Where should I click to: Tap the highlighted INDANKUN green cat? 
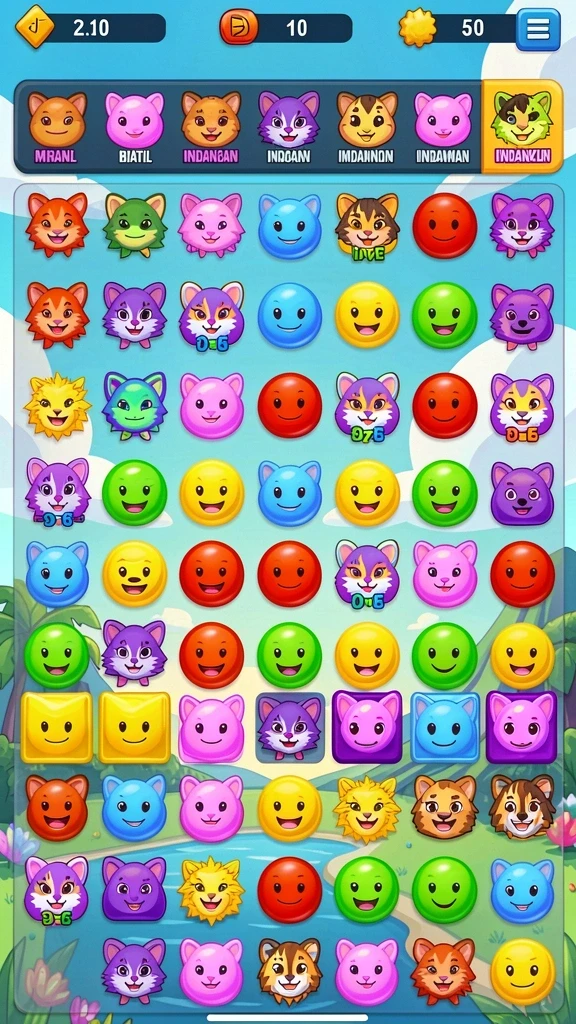coord(522,127)
